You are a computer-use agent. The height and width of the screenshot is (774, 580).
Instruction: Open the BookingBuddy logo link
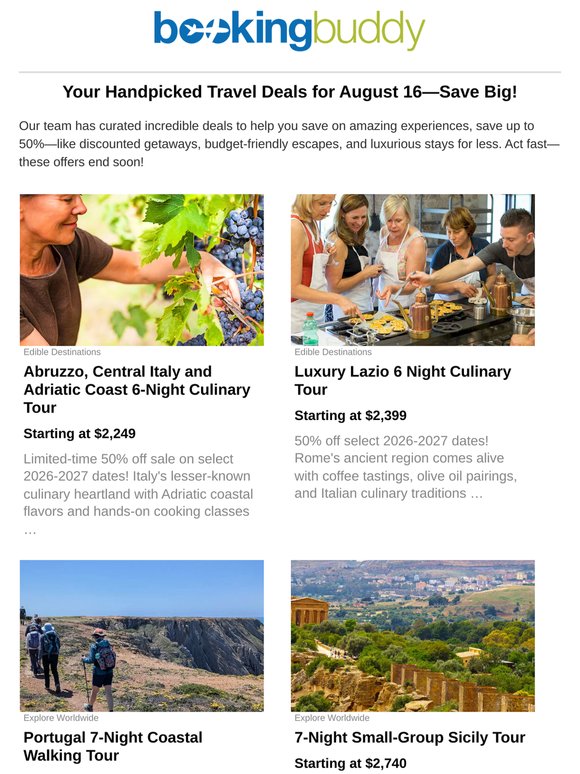[289, 31]
